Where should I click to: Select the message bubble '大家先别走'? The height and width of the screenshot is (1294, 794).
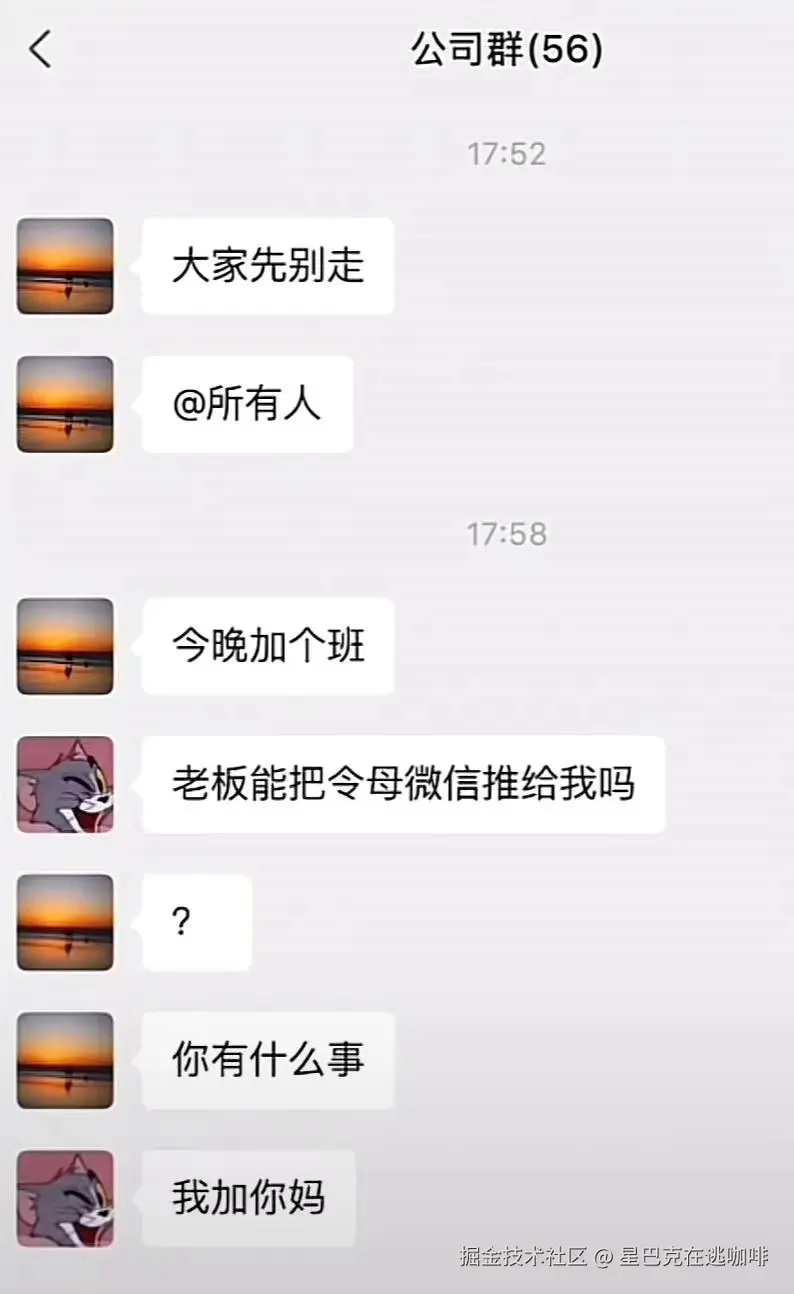click(265, 265)
